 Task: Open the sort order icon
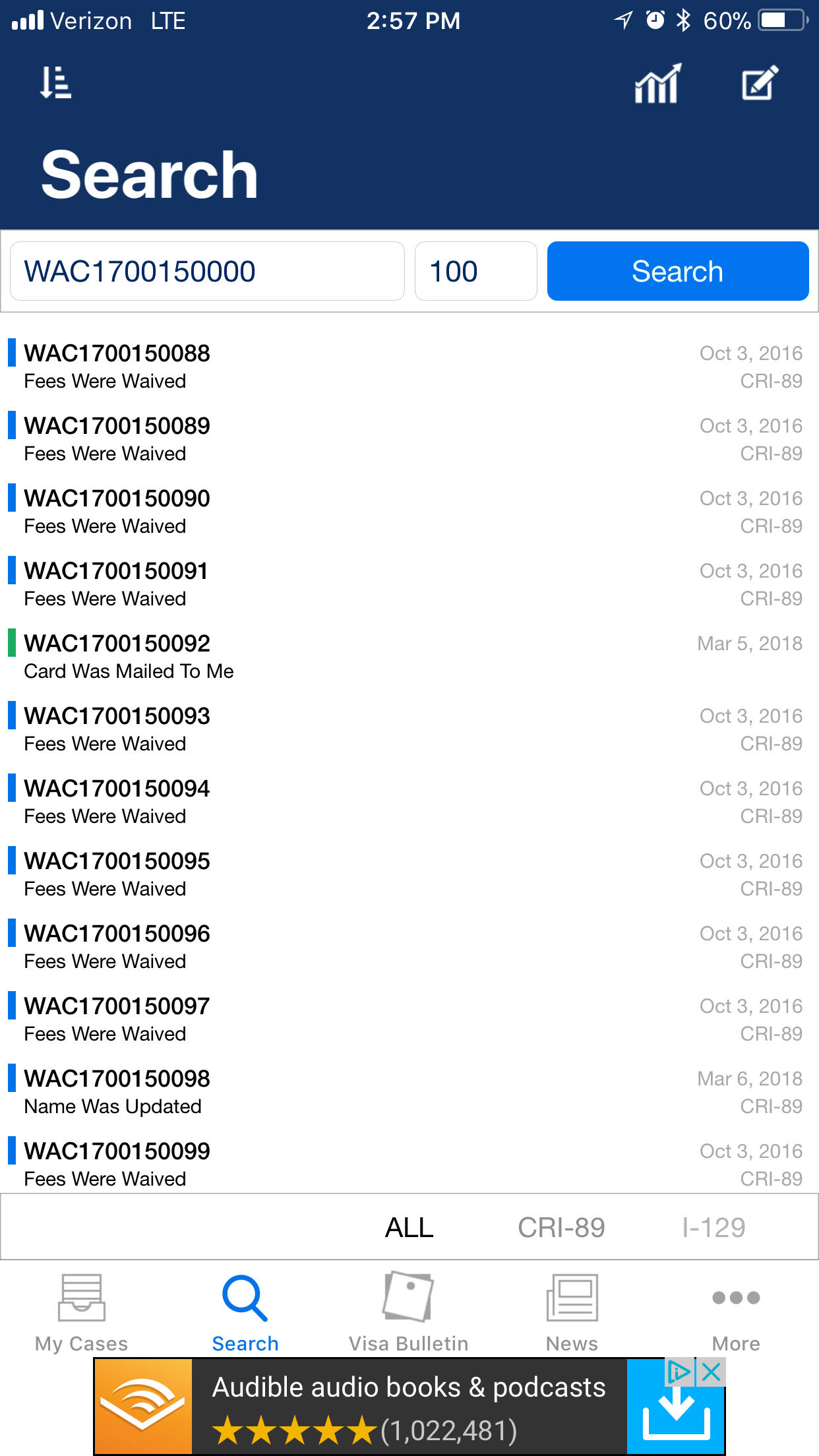tap(55, 83)
